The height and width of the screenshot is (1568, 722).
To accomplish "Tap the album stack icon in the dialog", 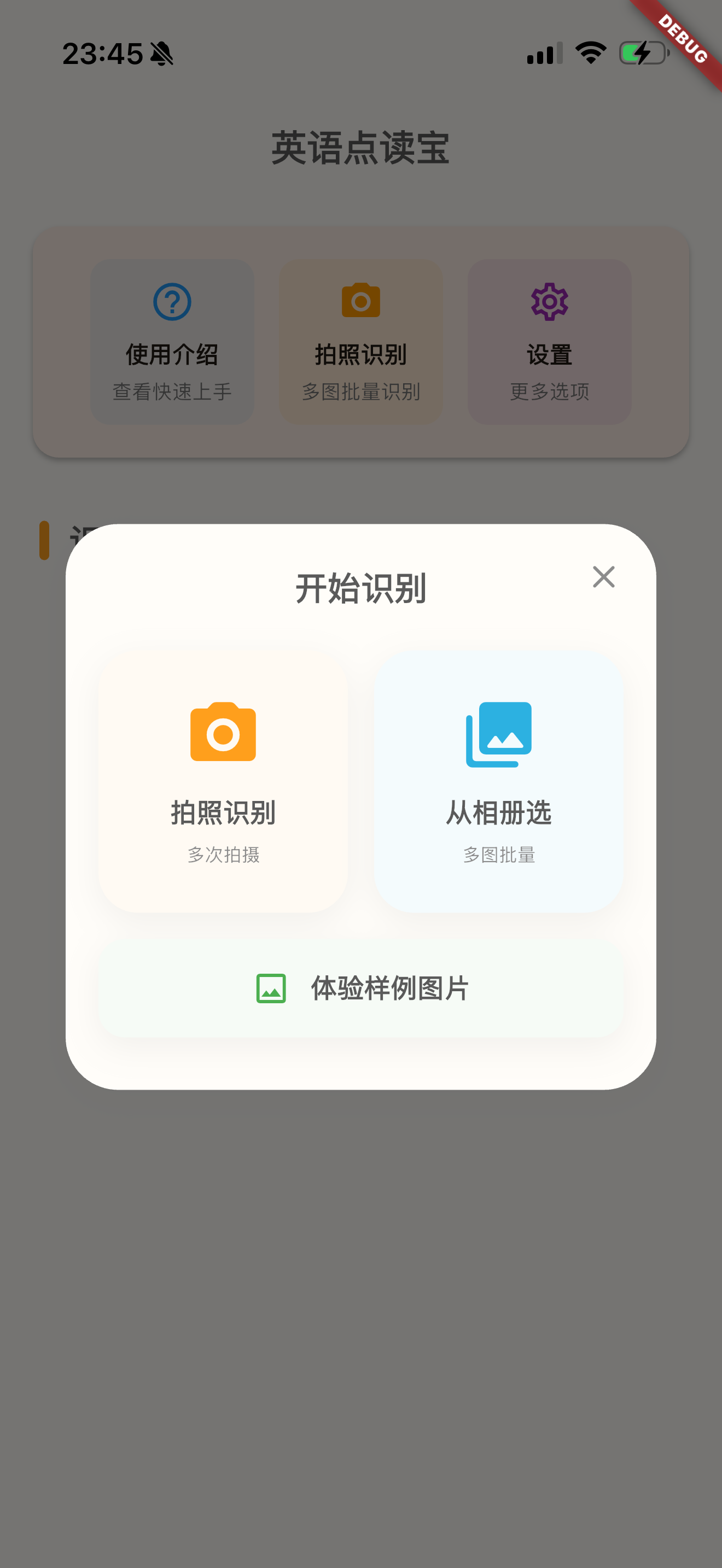I will tap(499, 735).
